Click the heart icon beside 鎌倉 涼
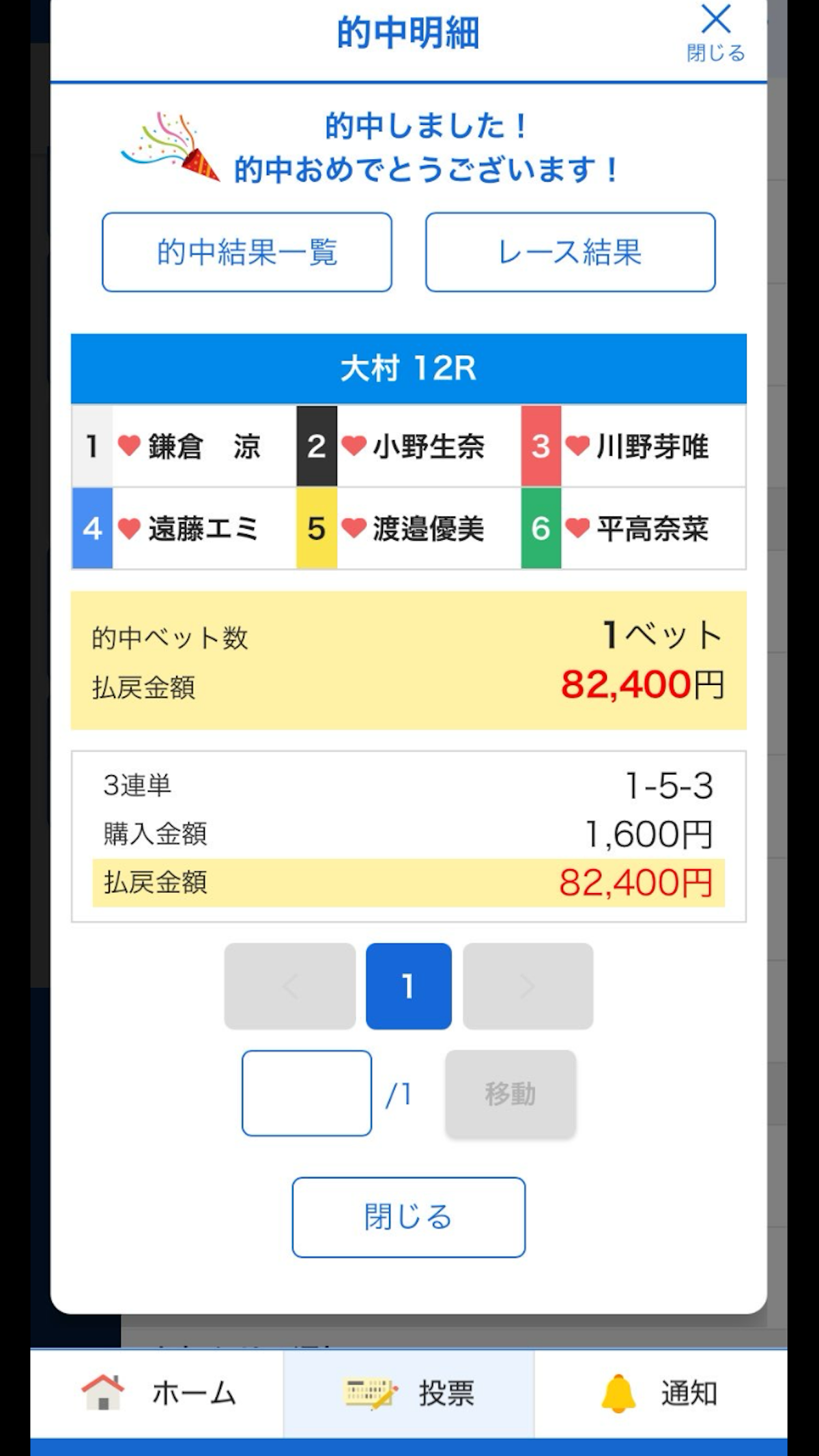 point(130,446)
